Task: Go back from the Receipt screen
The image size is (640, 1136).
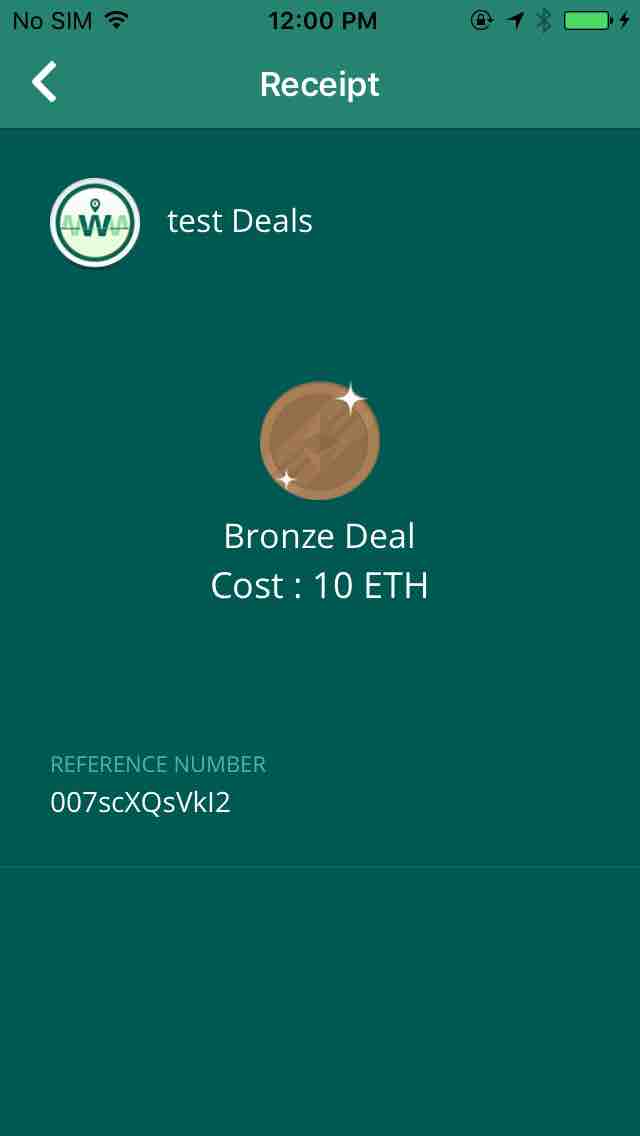Action: pyautogui.click(x=45, y=83)
